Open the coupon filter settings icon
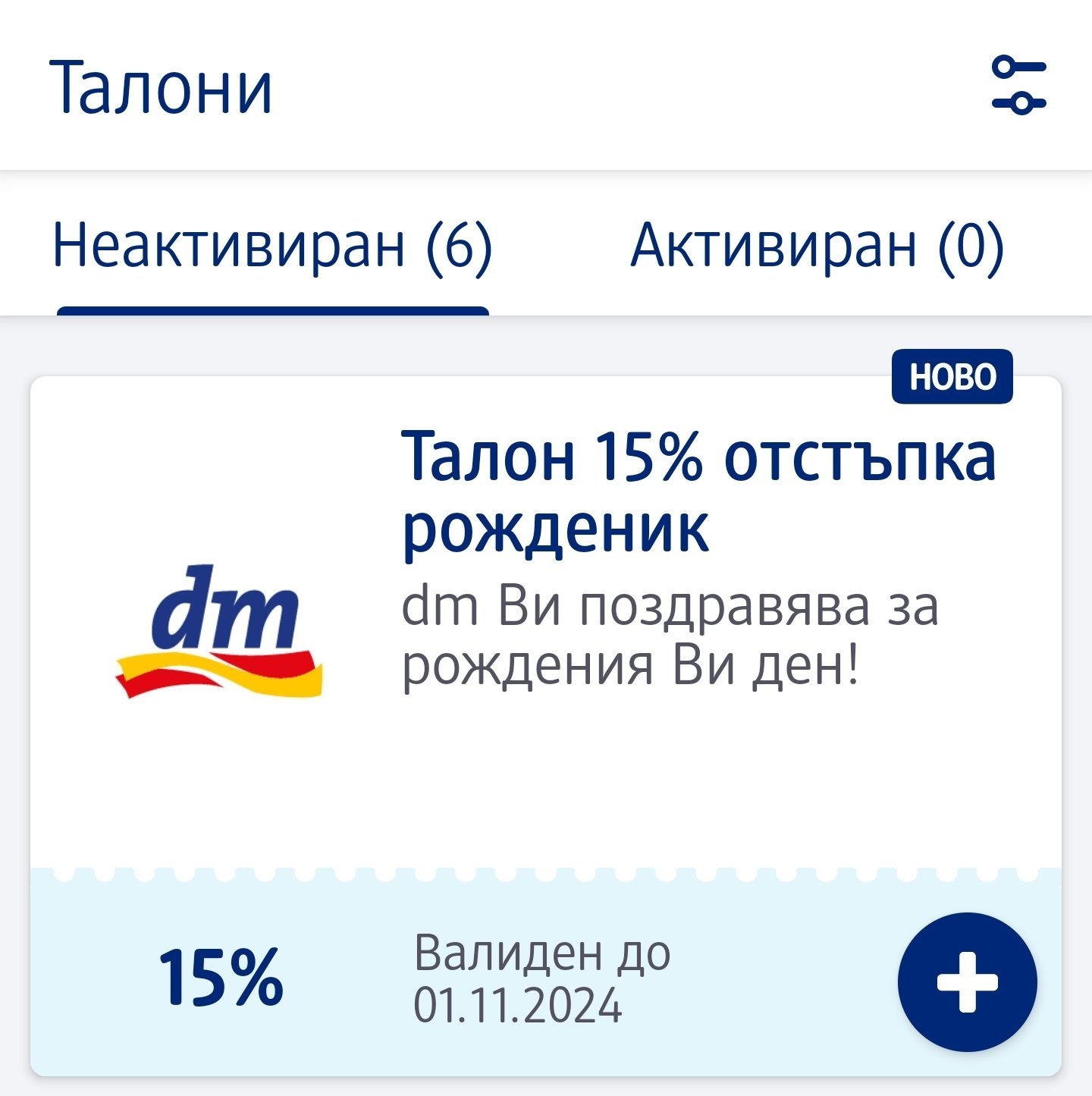 pos(1018,85)
